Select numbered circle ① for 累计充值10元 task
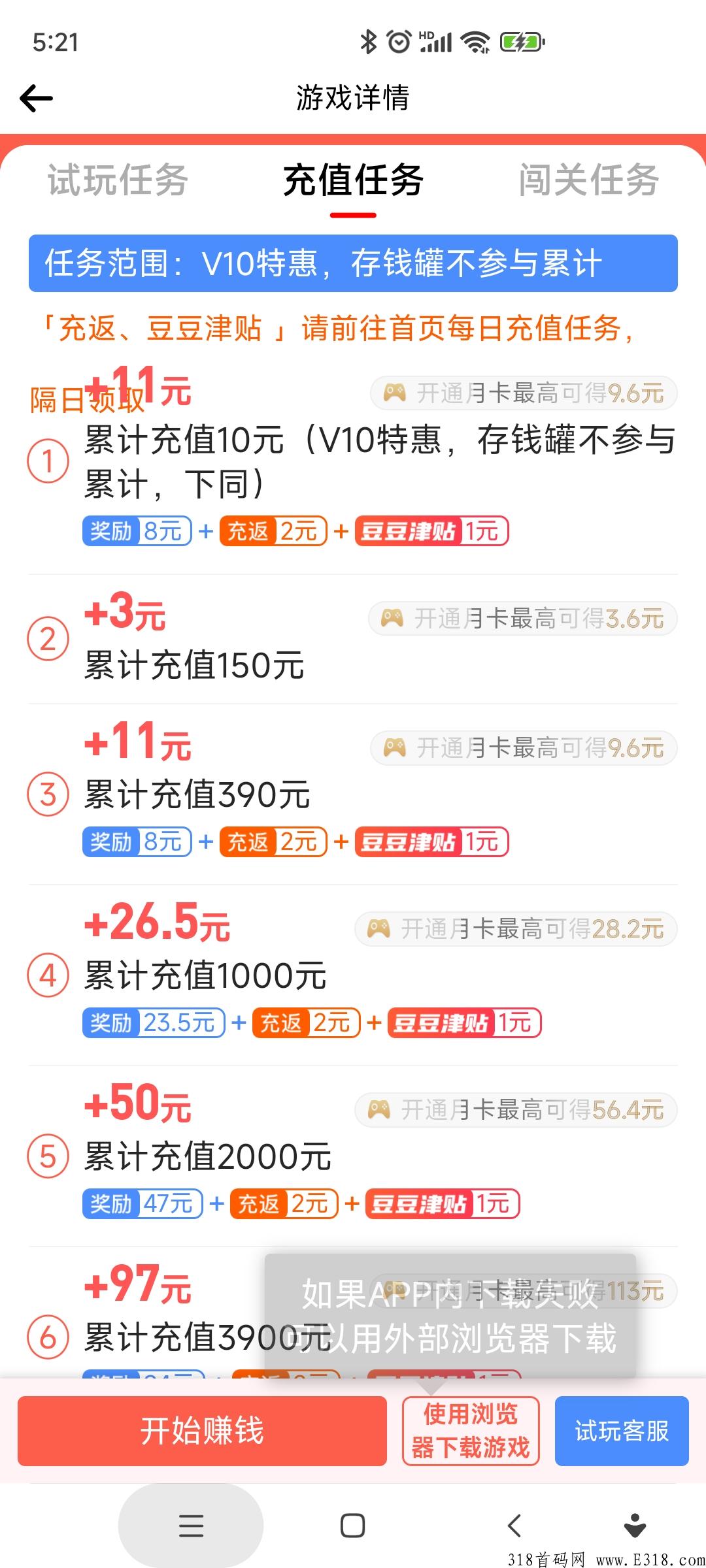The image size is (706, 1568). 49,462
